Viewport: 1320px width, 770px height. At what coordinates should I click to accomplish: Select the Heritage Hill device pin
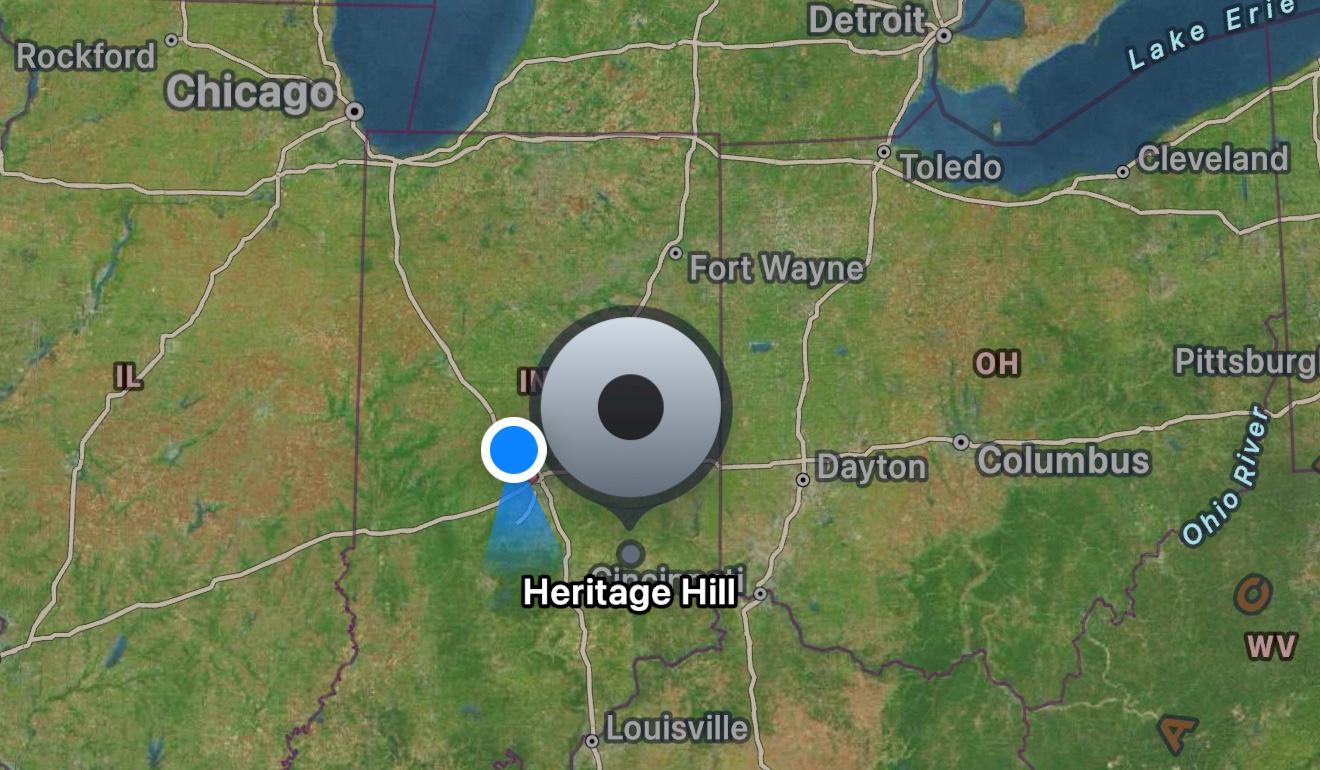(x=630, y=407)
